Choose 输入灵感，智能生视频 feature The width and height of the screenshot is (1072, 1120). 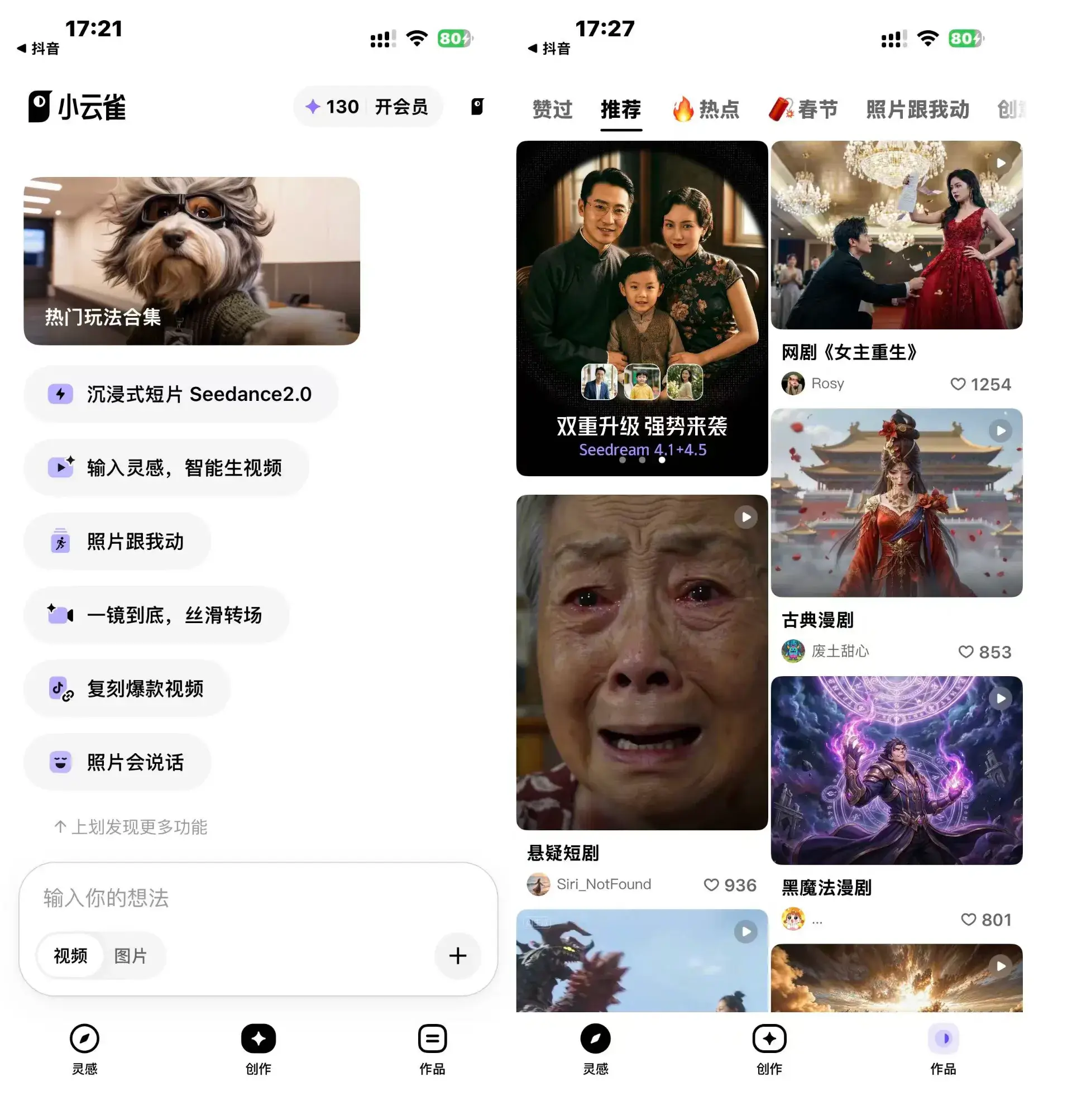point(166,468)
